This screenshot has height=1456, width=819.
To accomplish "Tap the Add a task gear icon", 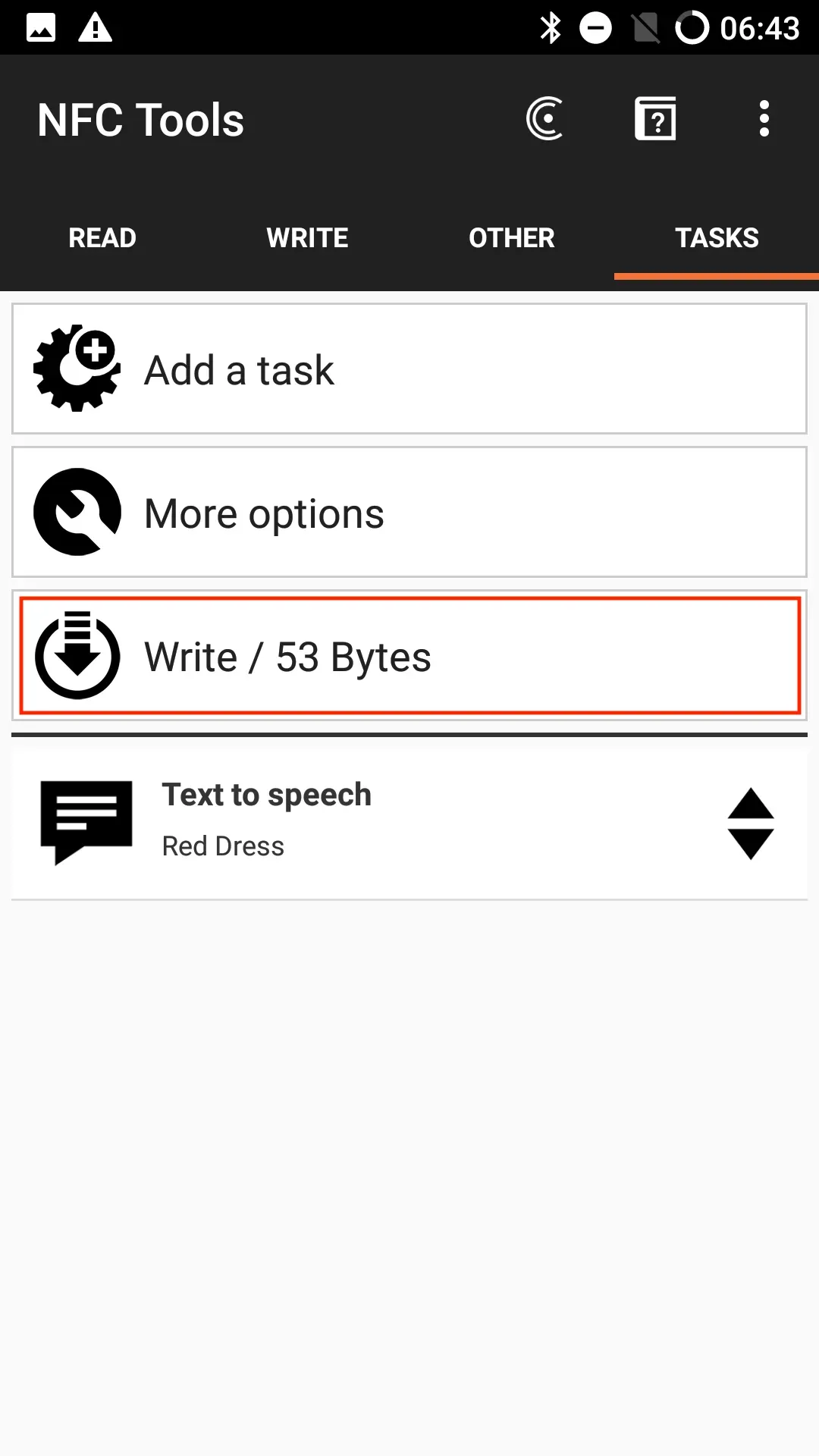I will (75, 369).
